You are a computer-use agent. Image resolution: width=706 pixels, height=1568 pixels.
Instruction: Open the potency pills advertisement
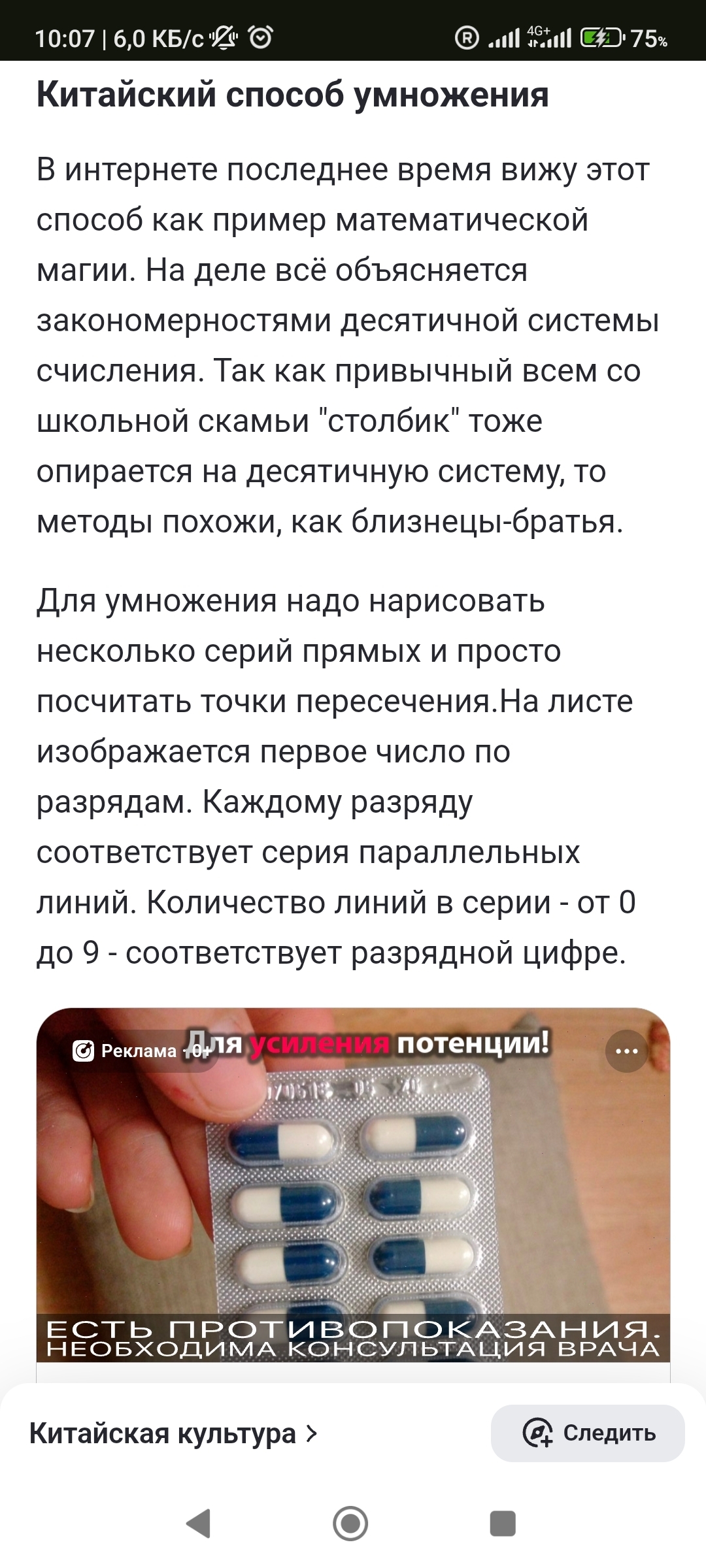point(353,1196)
